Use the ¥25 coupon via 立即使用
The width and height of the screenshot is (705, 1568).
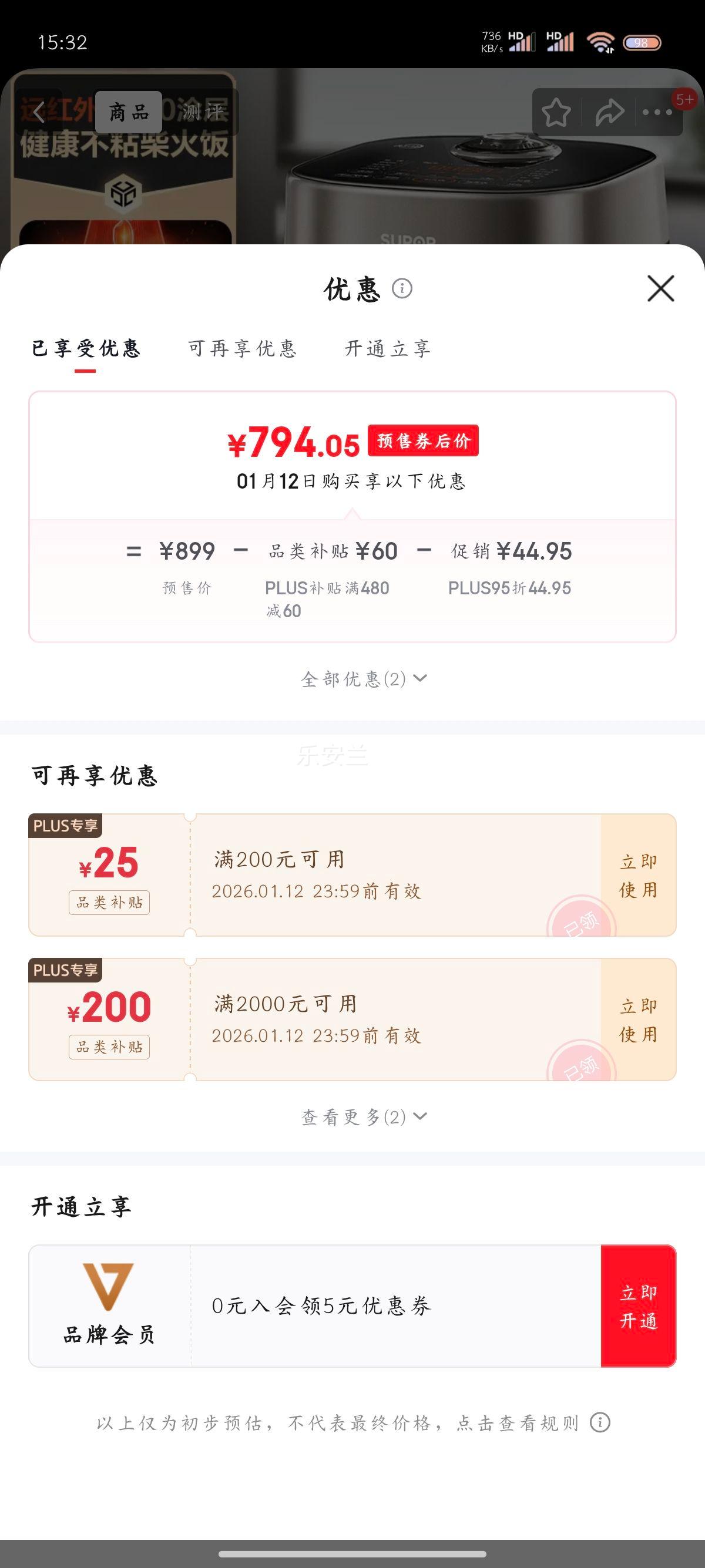[636, 873]
